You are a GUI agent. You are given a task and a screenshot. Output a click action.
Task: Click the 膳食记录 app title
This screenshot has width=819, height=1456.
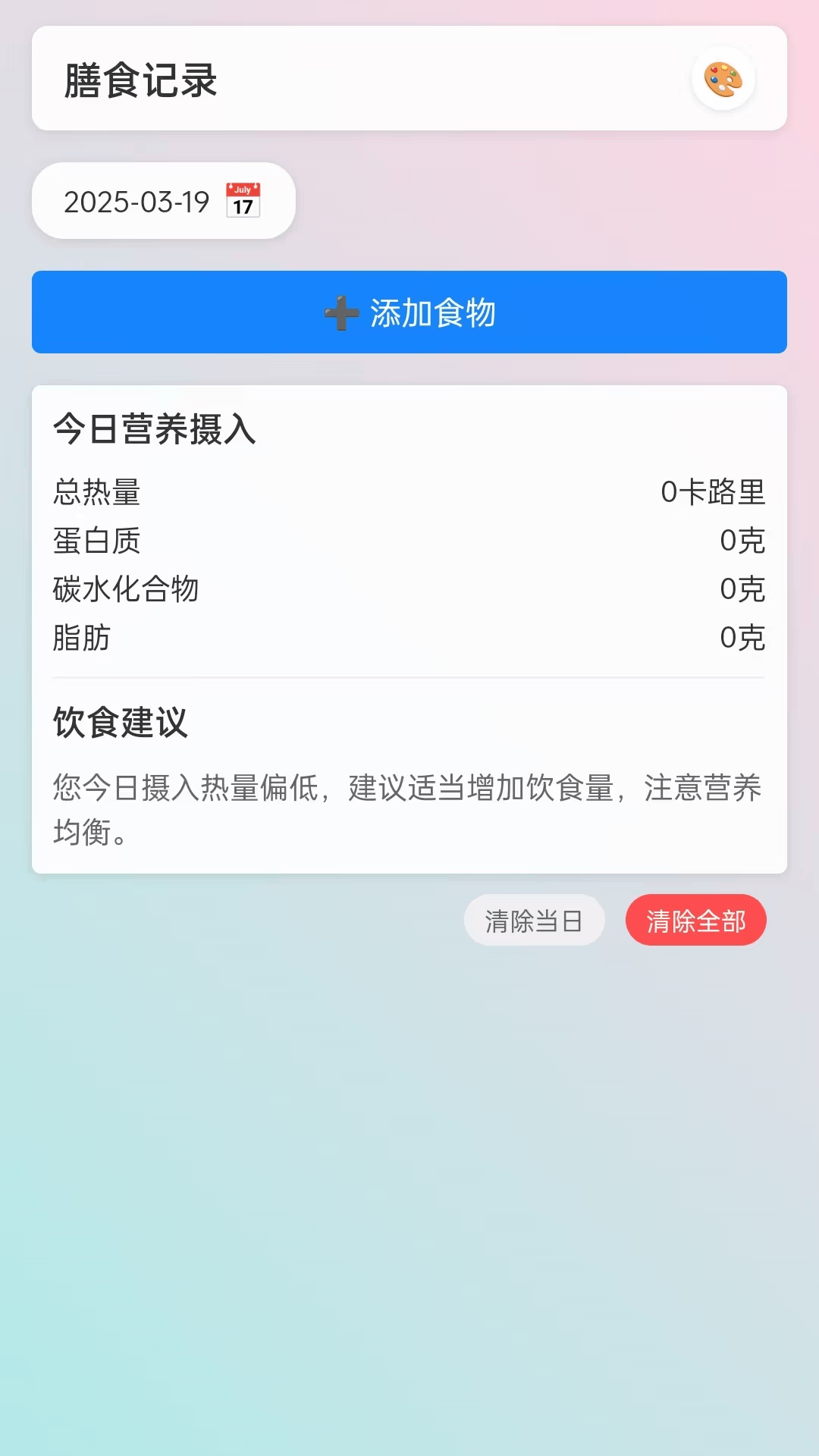(140, 80)
